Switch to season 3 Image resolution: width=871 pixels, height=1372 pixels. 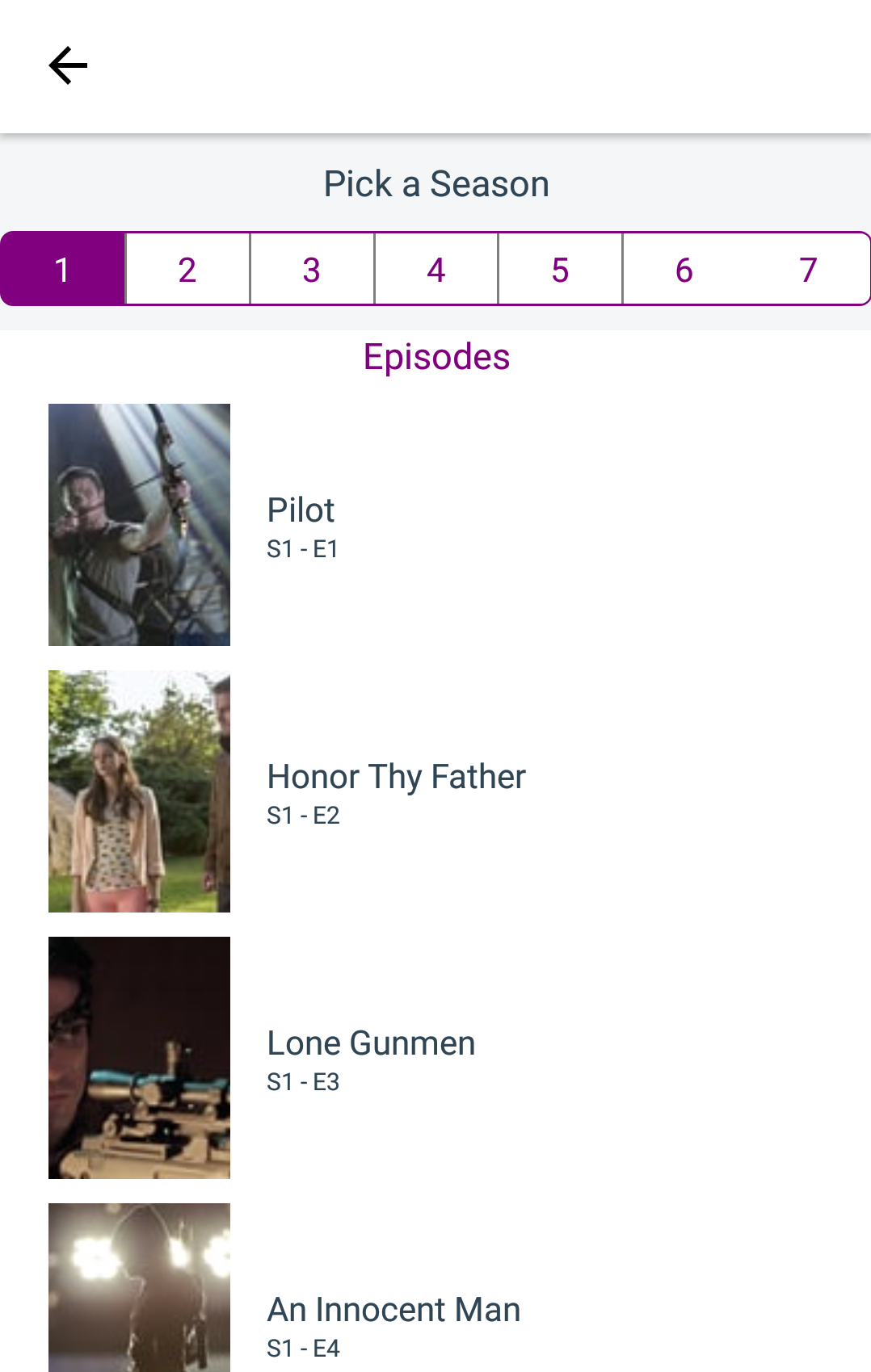coord(312,270)
